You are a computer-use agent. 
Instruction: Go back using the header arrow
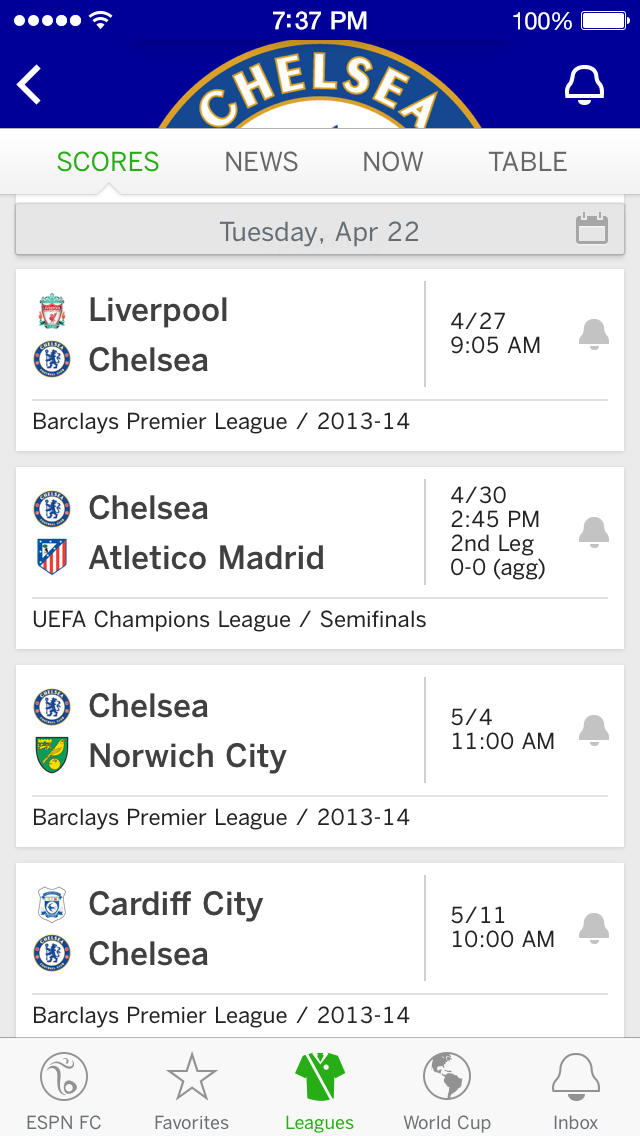[30, 85]
